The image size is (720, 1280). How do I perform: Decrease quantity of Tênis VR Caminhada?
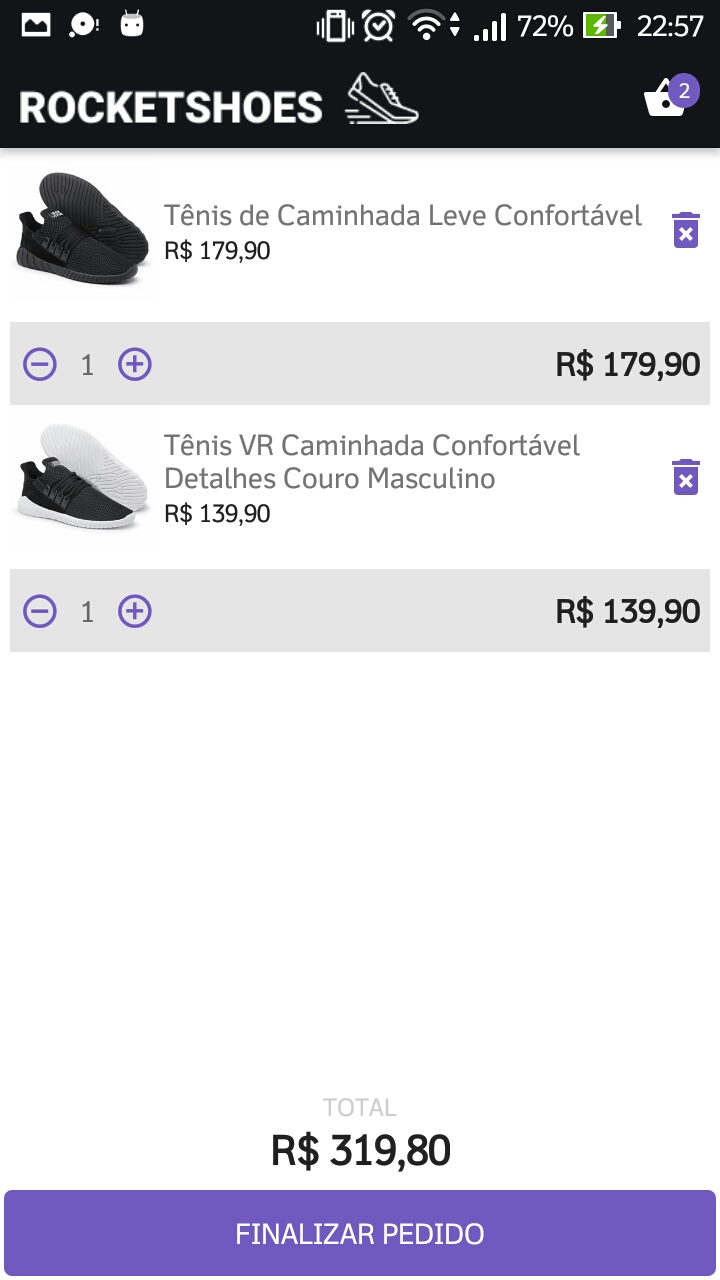point(40,611)
